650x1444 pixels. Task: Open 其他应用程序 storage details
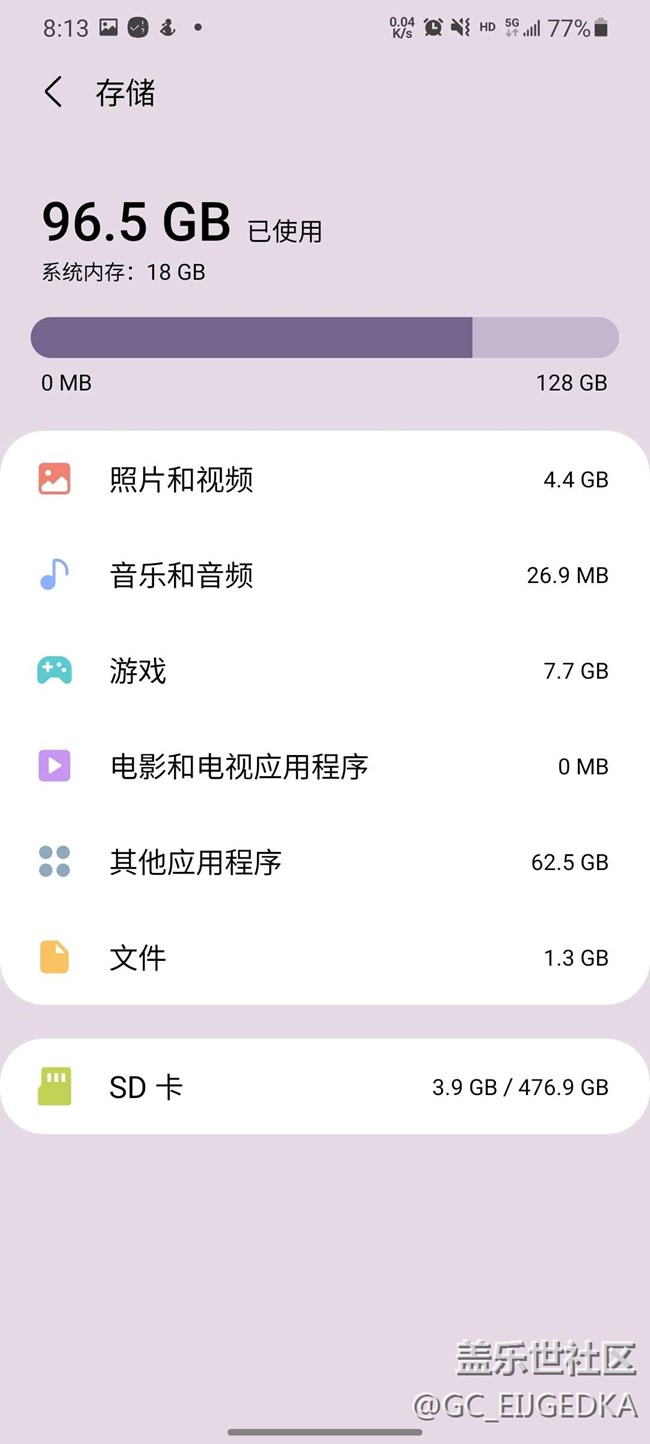point(323,862)
